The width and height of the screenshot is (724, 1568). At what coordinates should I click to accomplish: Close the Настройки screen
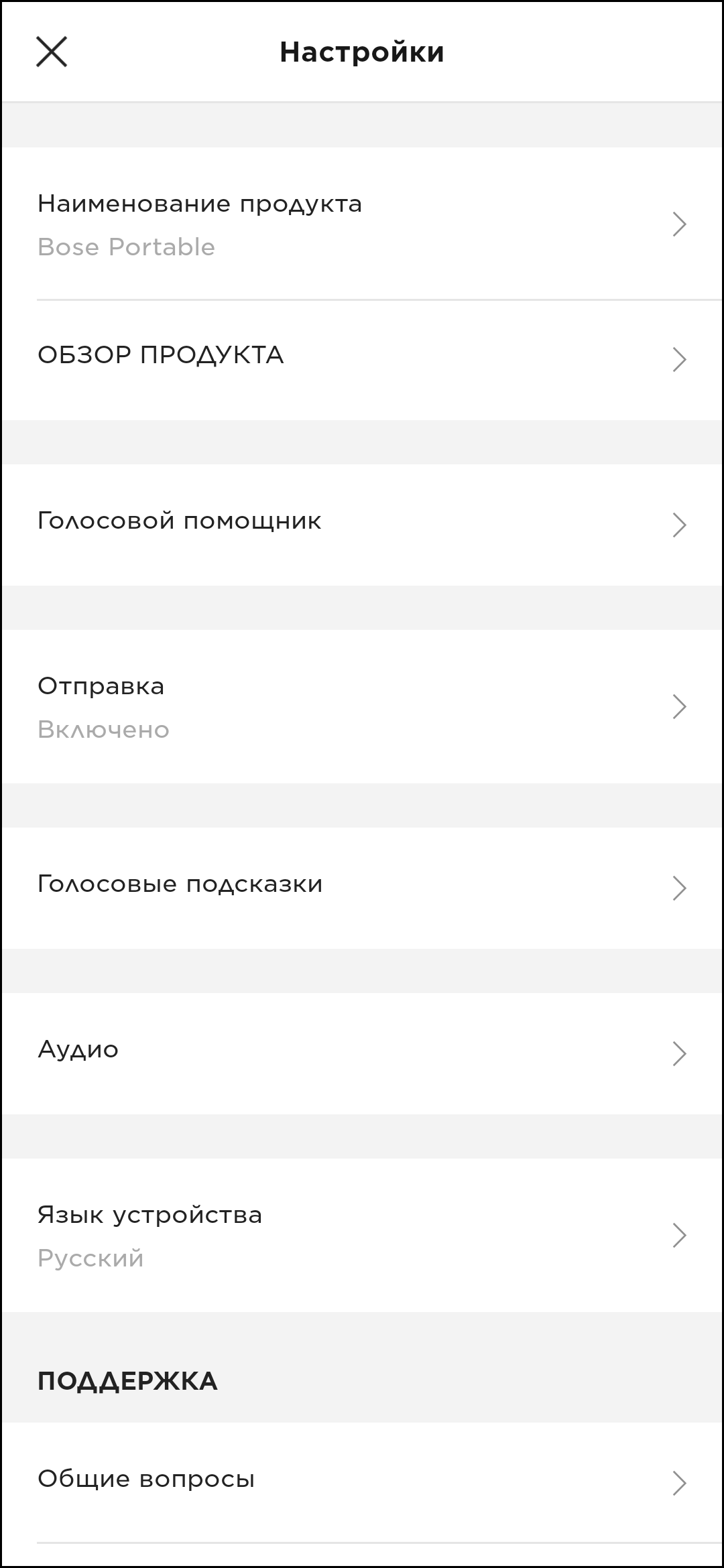pos(52,52)
